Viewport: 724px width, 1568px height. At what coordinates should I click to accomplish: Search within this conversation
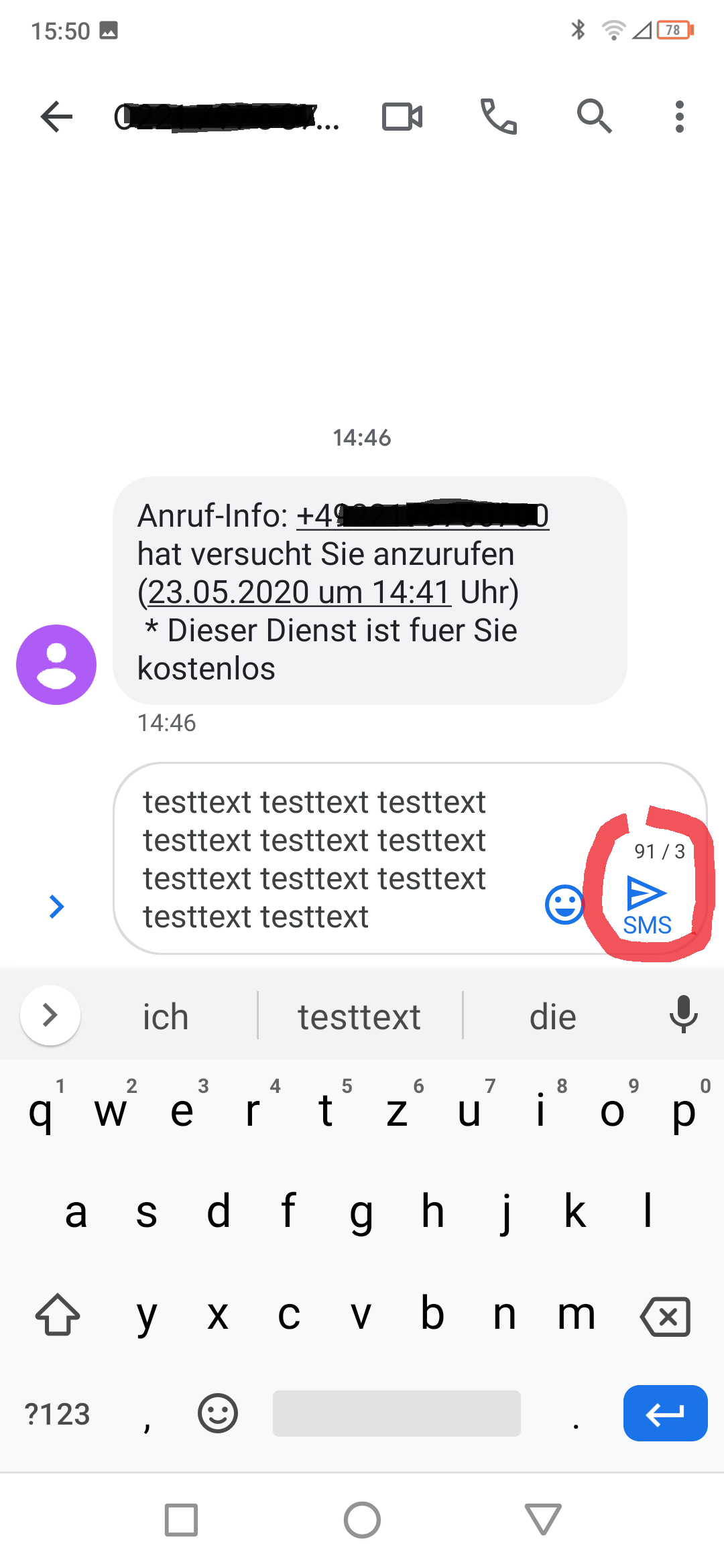coord(594,117)
